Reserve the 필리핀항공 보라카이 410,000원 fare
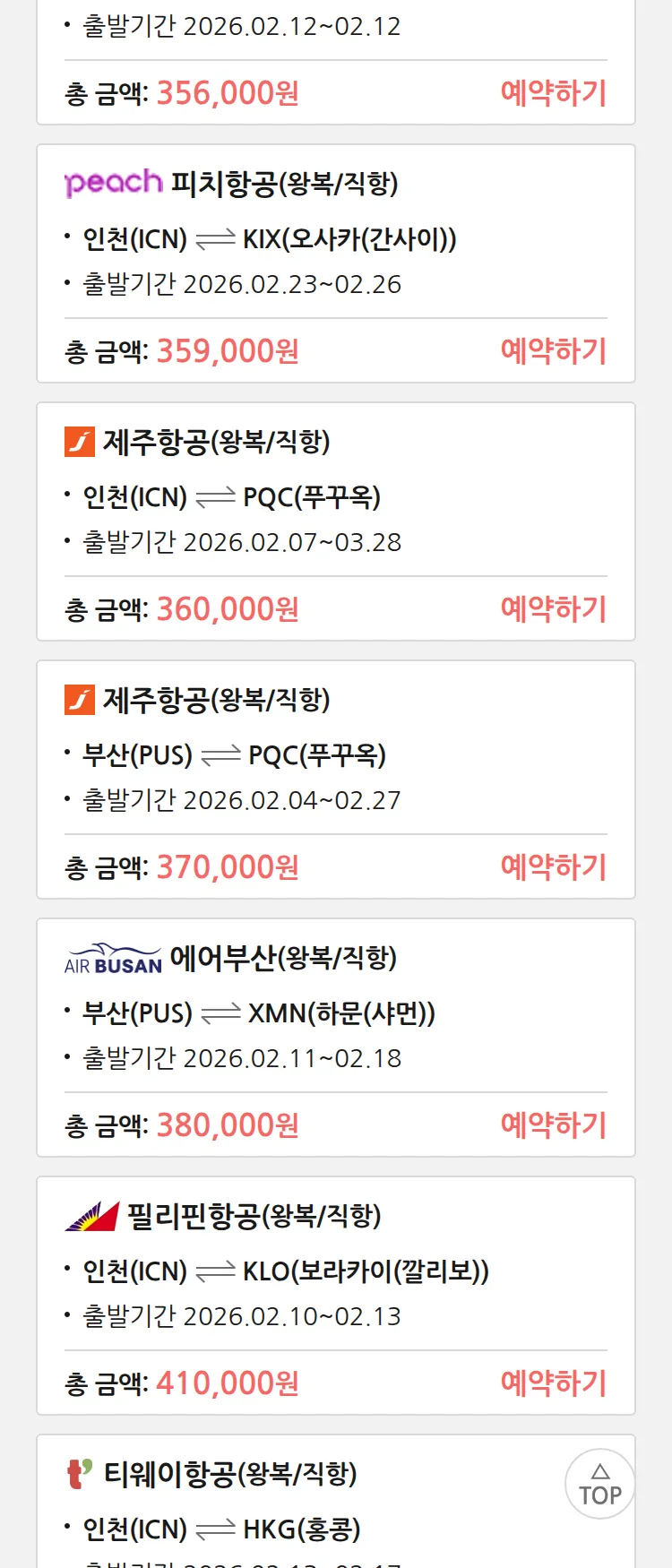The height and width of the screenshot is (1568, 672). (553, 1383)
